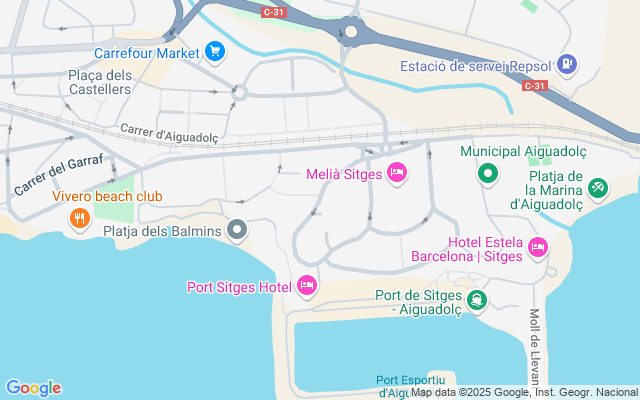
Task: Select the Estació de servei Repsol pin
Action: [x=568, y=65]
